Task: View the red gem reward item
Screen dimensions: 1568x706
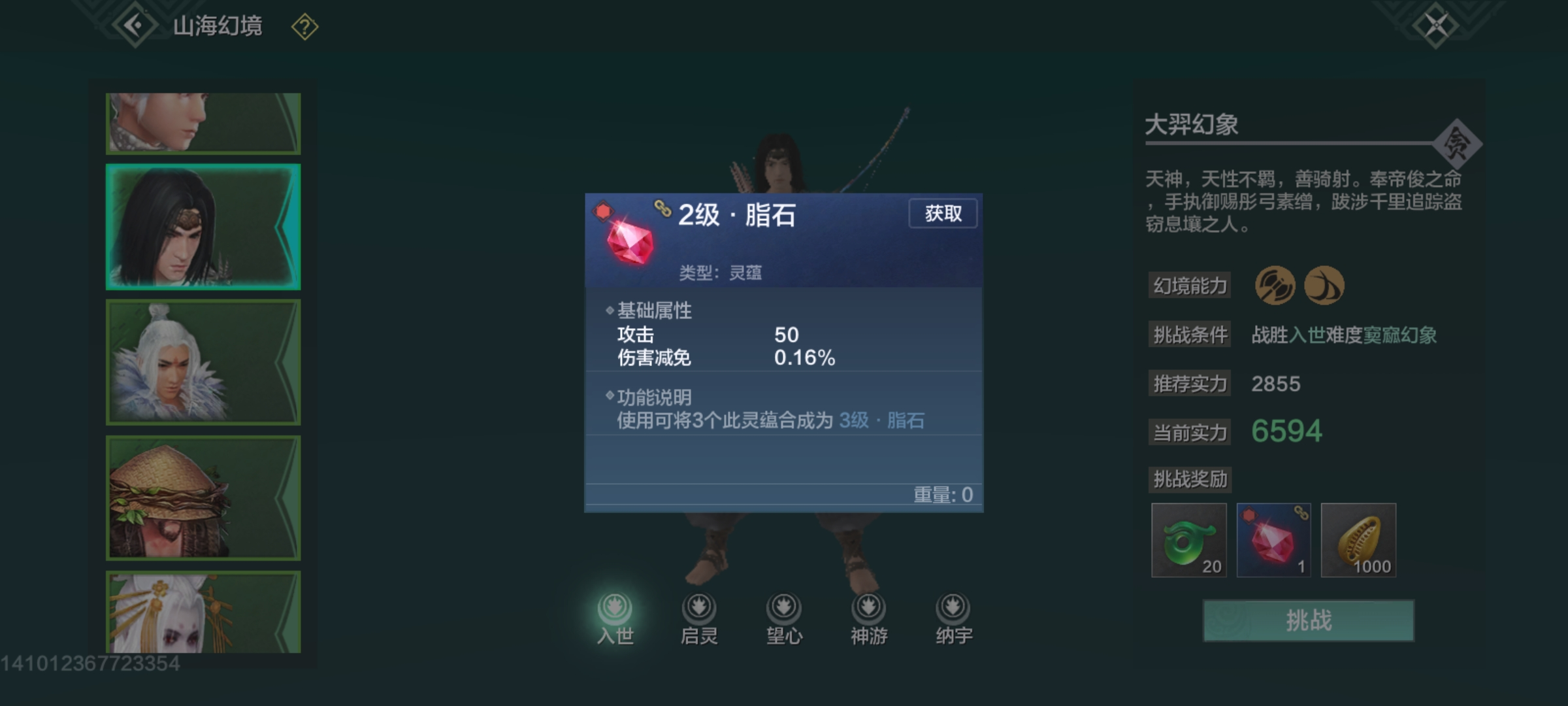Action: (x=1273, y=540)
